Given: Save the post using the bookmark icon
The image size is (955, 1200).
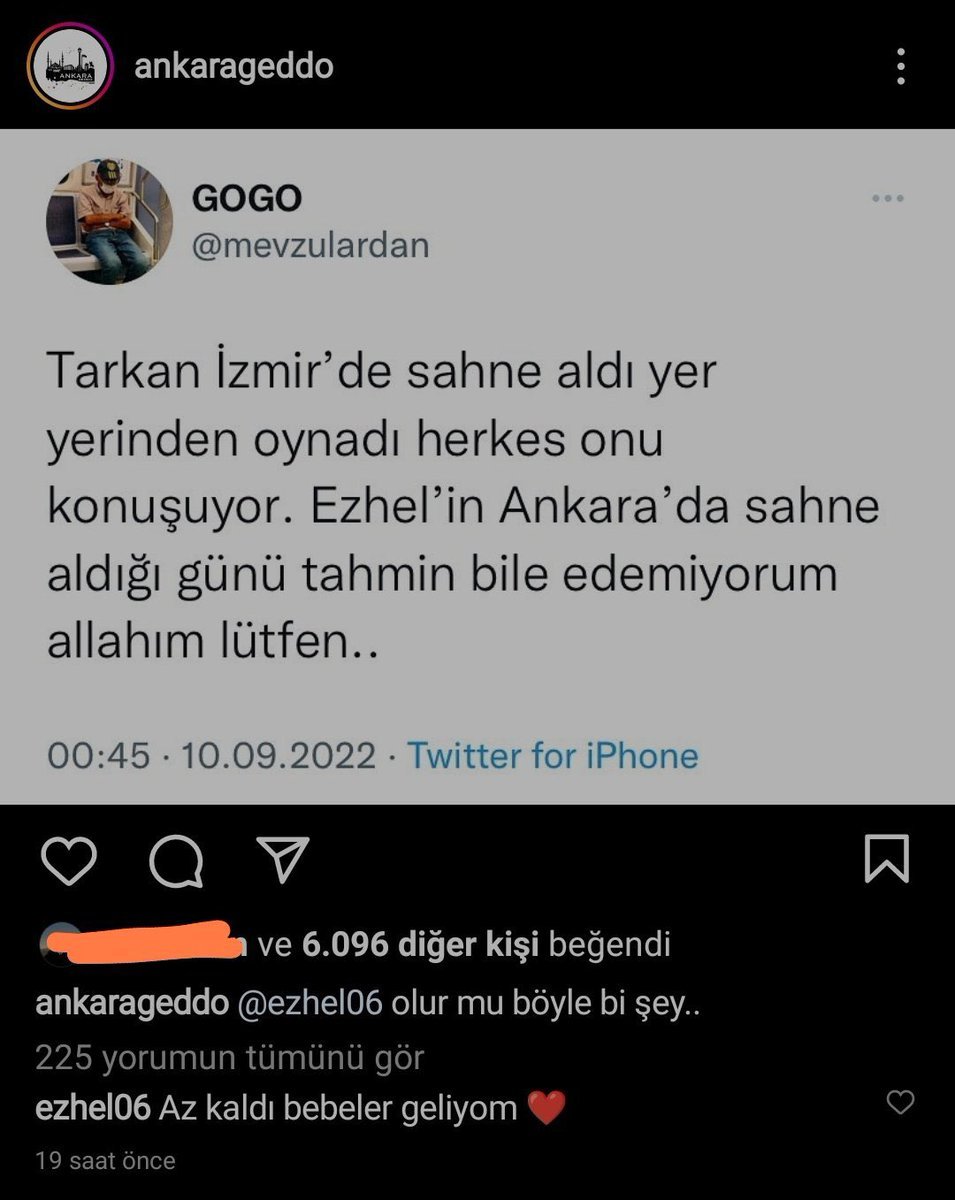Looking at the screenshot, I should (x=886, y=859).
